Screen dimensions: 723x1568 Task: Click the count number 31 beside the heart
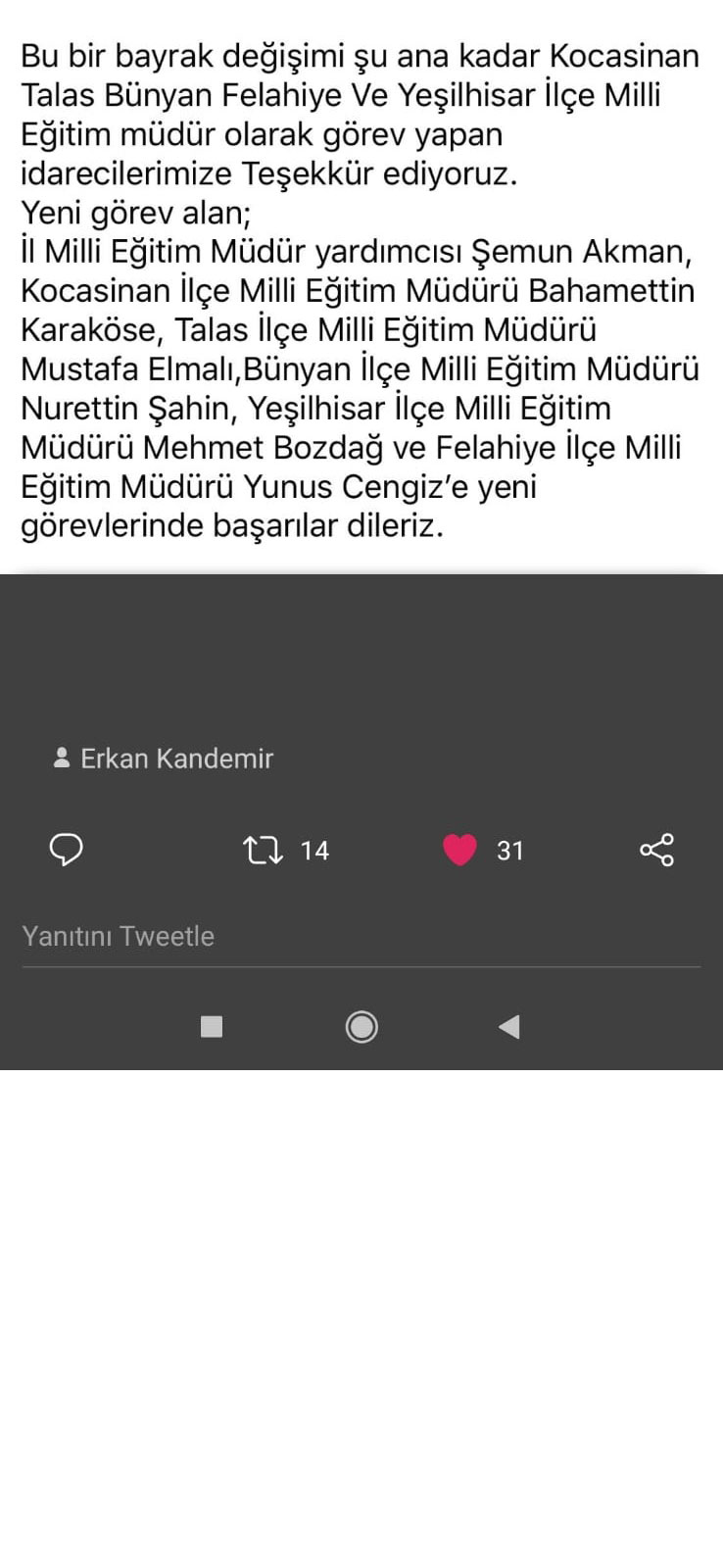[x=511, y=851]
